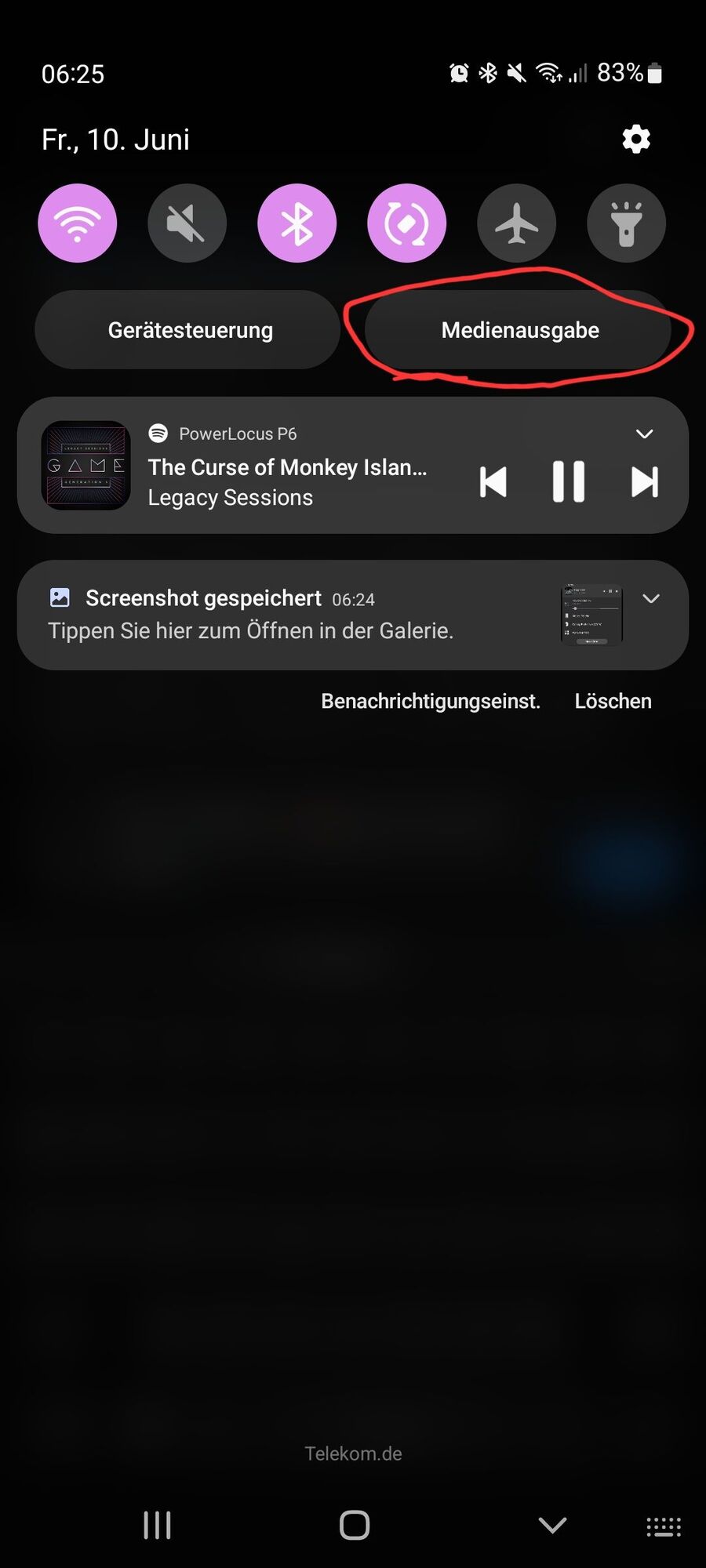Open recent apps
Image resolution: width=706 pixels, height=1568 pixels.
pos(157,1525)
